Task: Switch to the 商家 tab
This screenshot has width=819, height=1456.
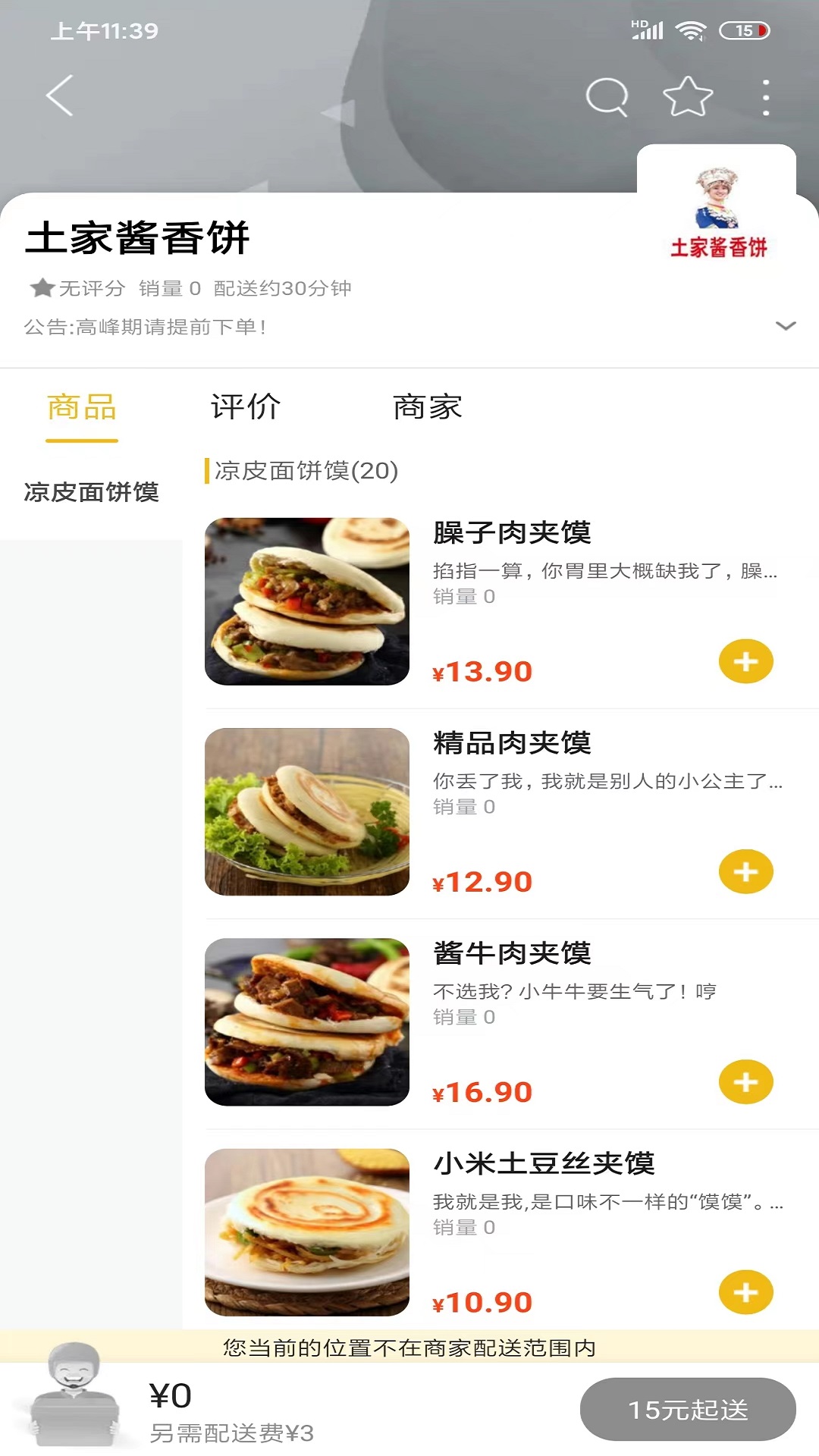Action: click(427, 407)
